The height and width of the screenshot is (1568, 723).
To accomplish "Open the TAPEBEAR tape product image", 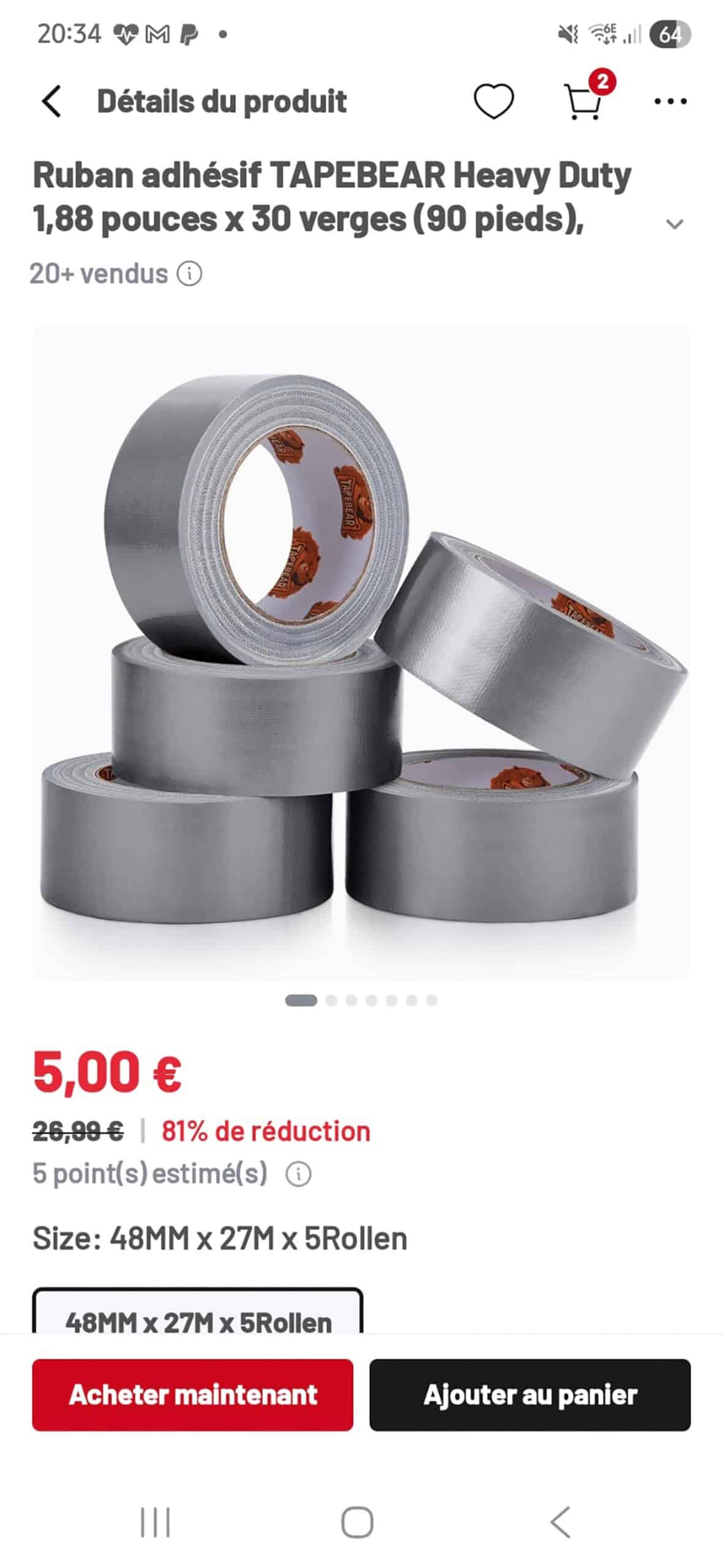I will [x=361, y=652].
